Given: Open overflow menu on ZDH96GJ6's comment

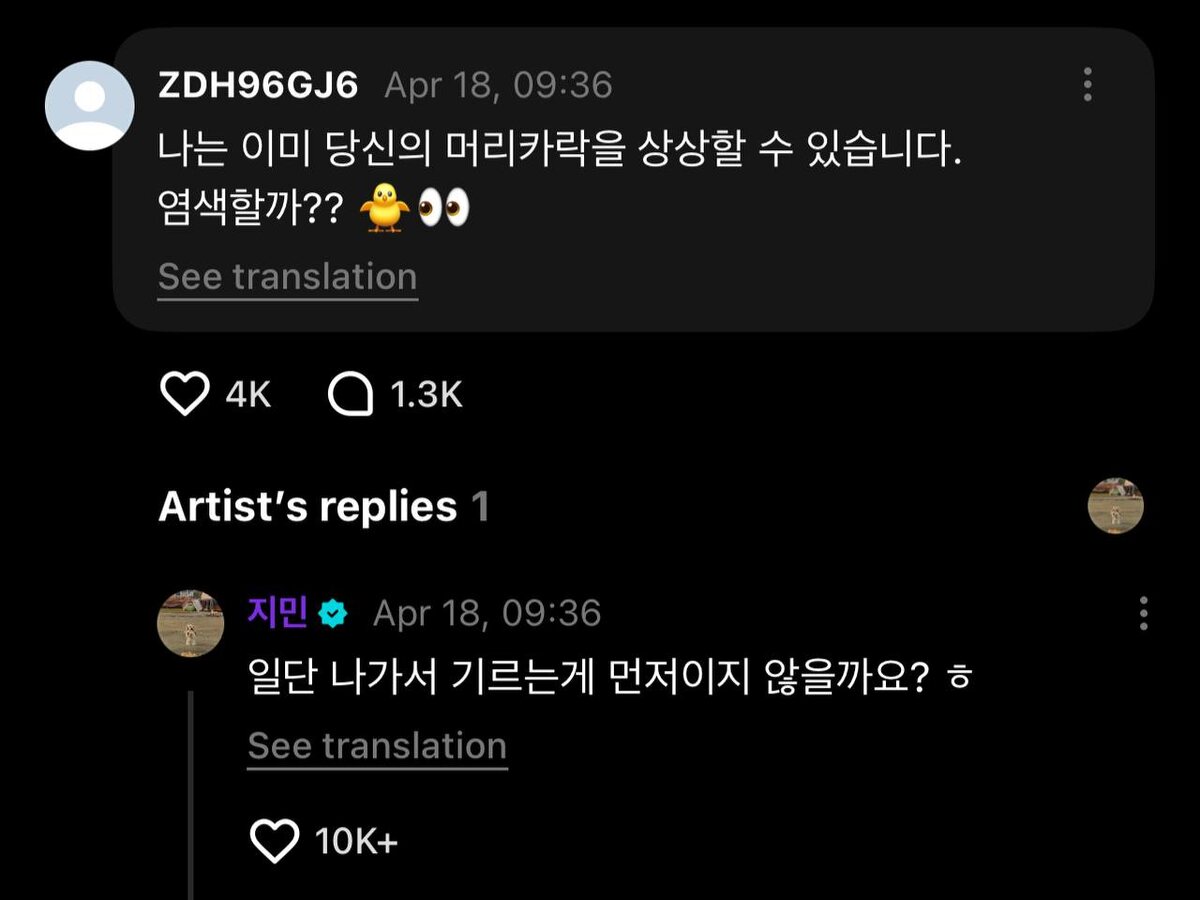Looking at the screenshot, I should [1087, 85].
